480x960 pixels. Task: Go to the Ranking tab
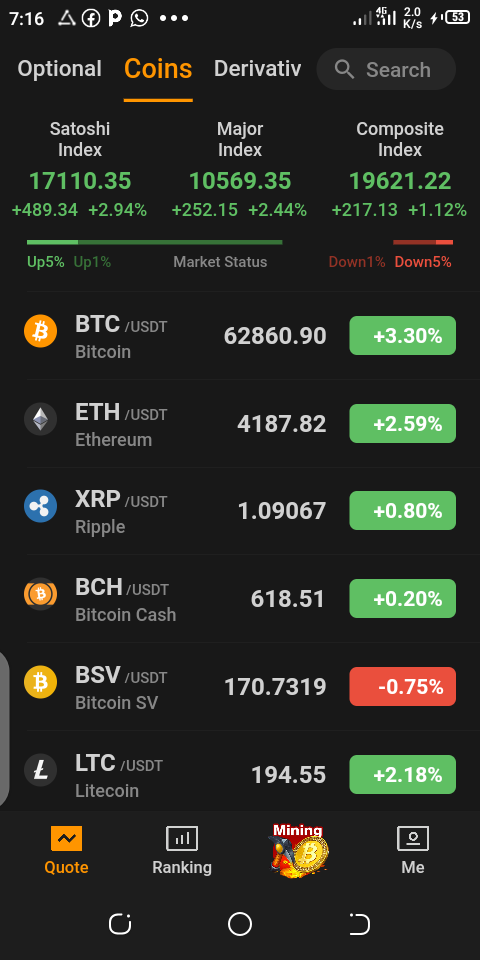coord(182,850)
